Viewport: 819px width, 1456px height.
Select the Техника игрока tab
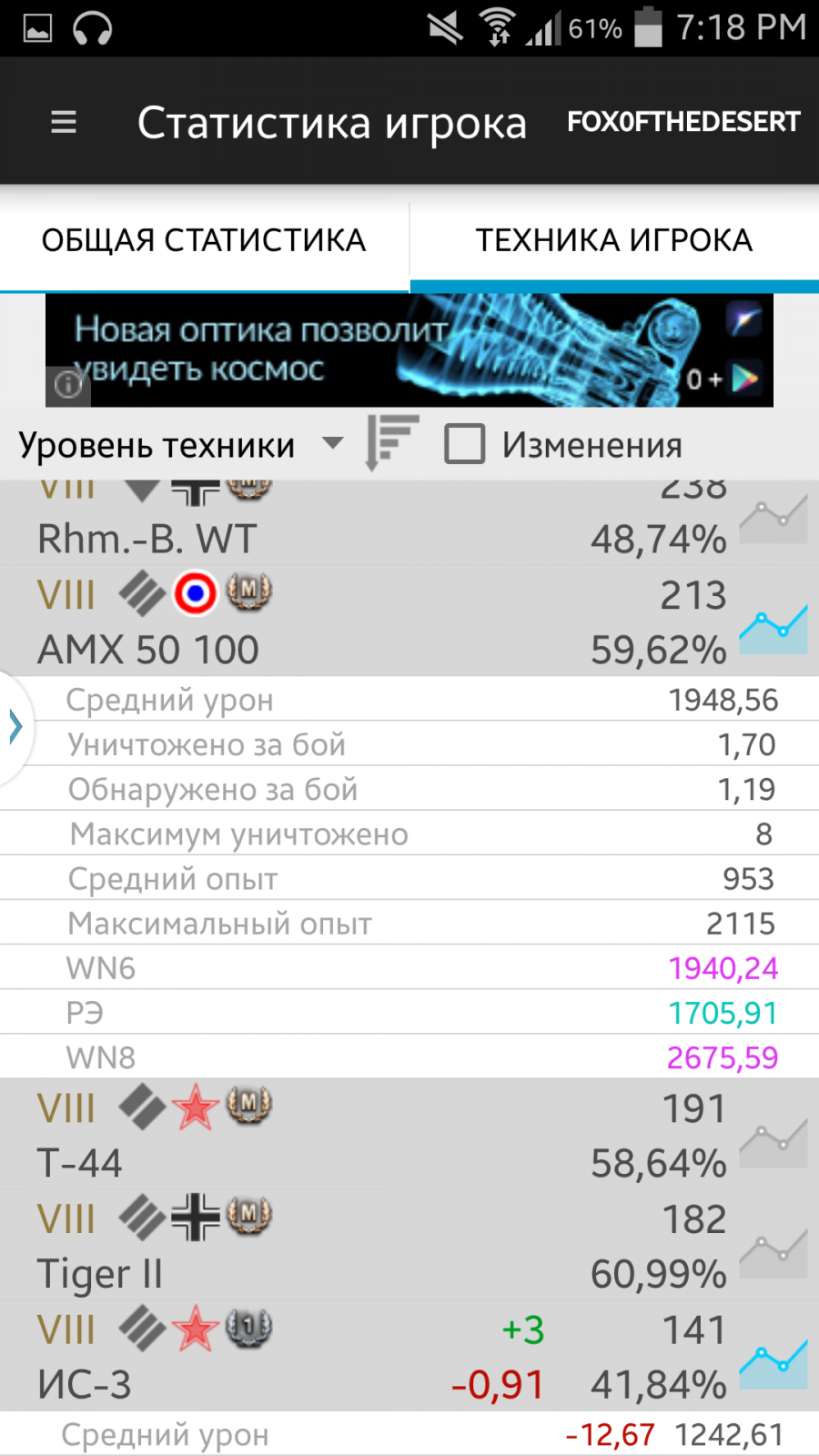[x=614, y=241]
